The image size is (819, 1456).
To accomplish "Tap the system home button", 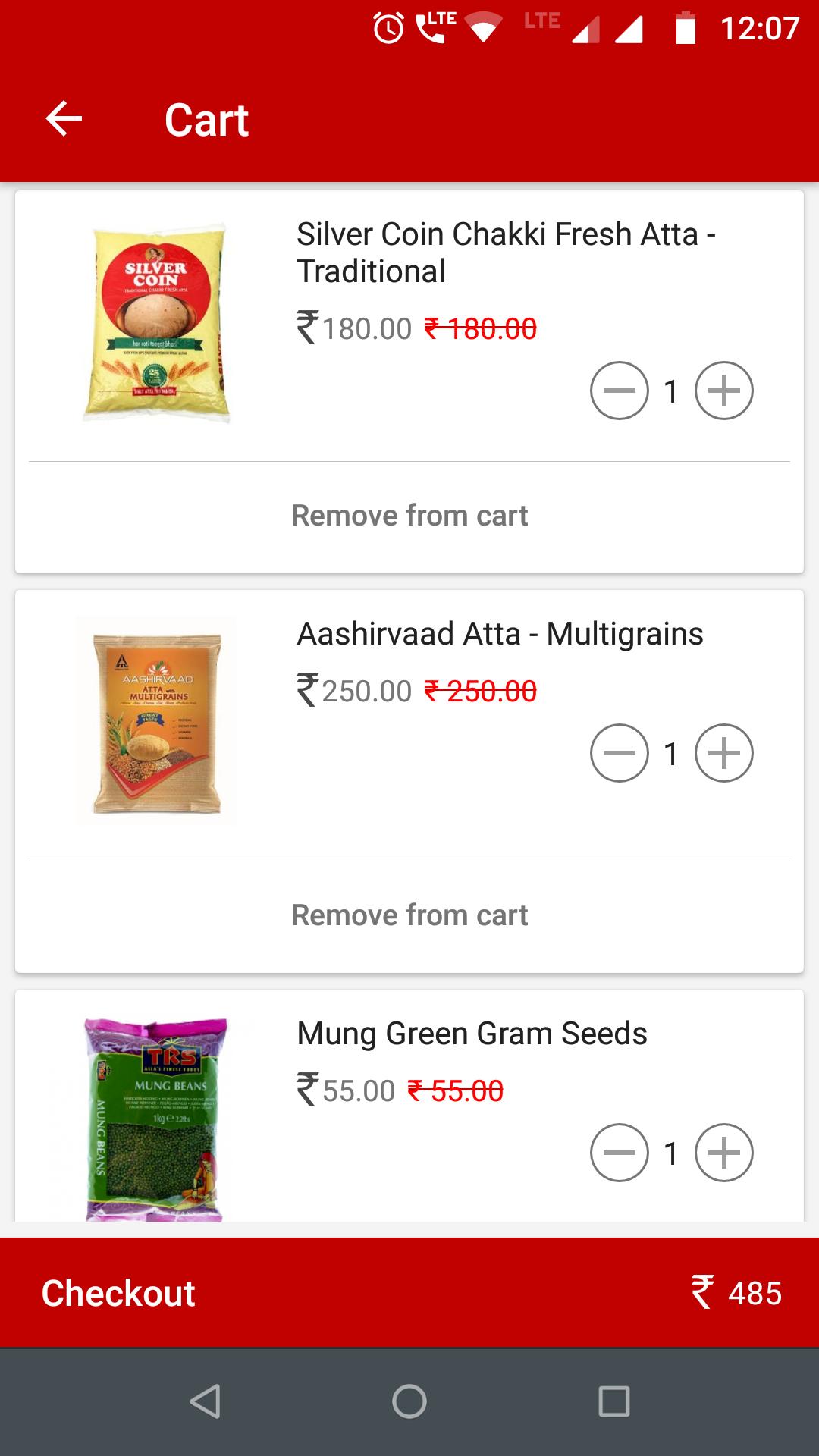I will (409, 1401).
